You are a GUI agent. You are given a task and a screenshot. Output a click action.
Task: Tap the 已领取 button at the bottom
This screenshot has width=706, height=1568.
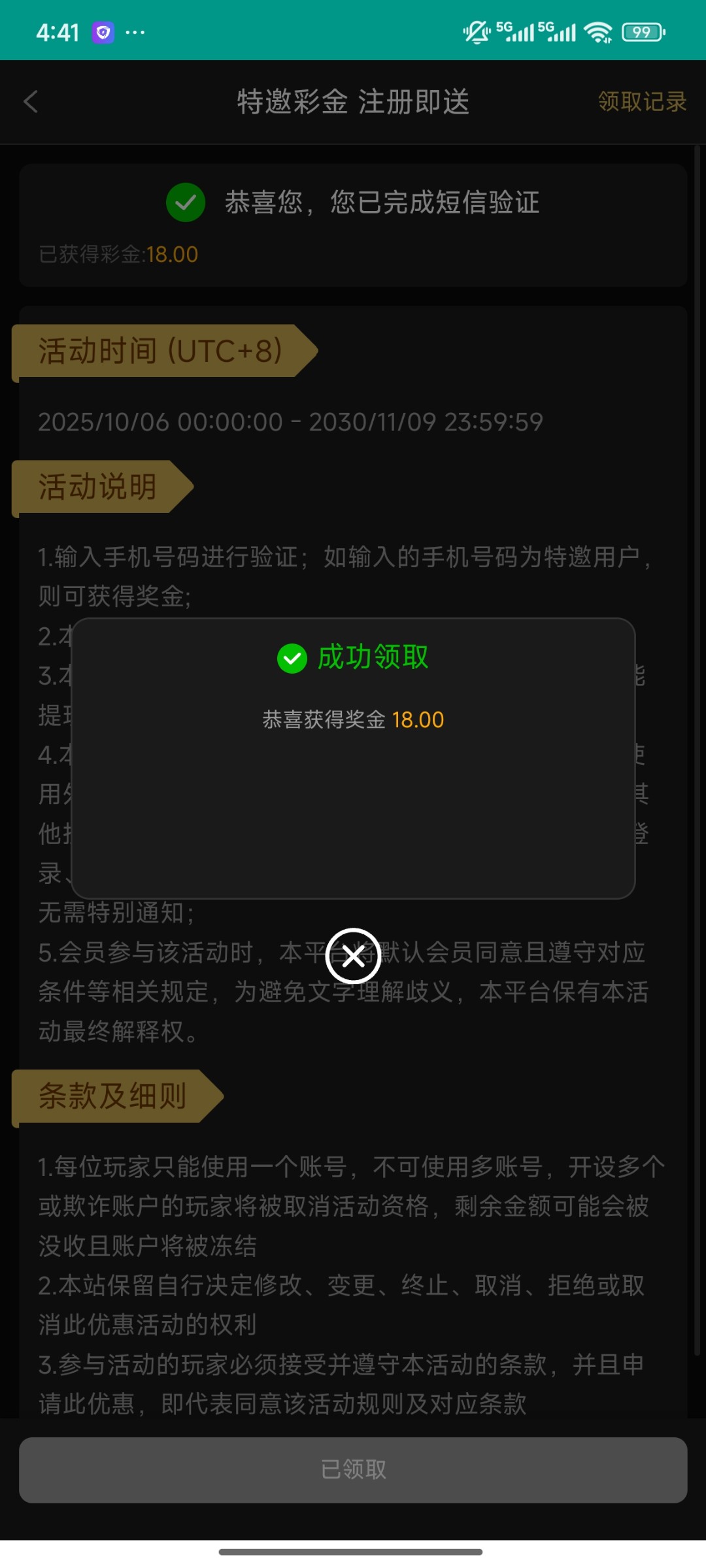click(x=353, y=1470)
